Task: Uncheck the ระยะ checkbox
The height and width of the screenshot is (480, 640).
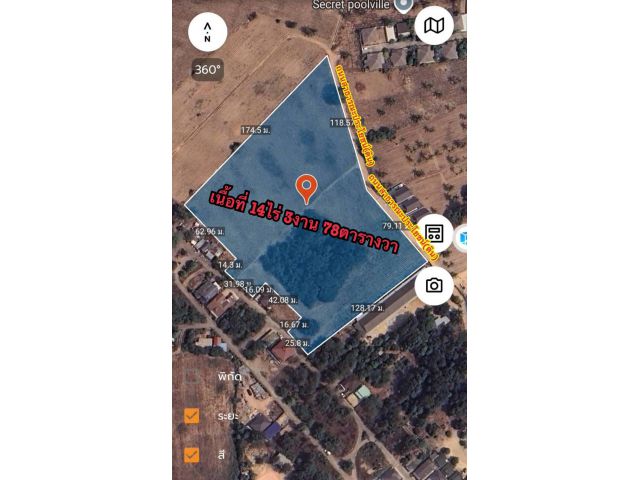Action: 192,416
